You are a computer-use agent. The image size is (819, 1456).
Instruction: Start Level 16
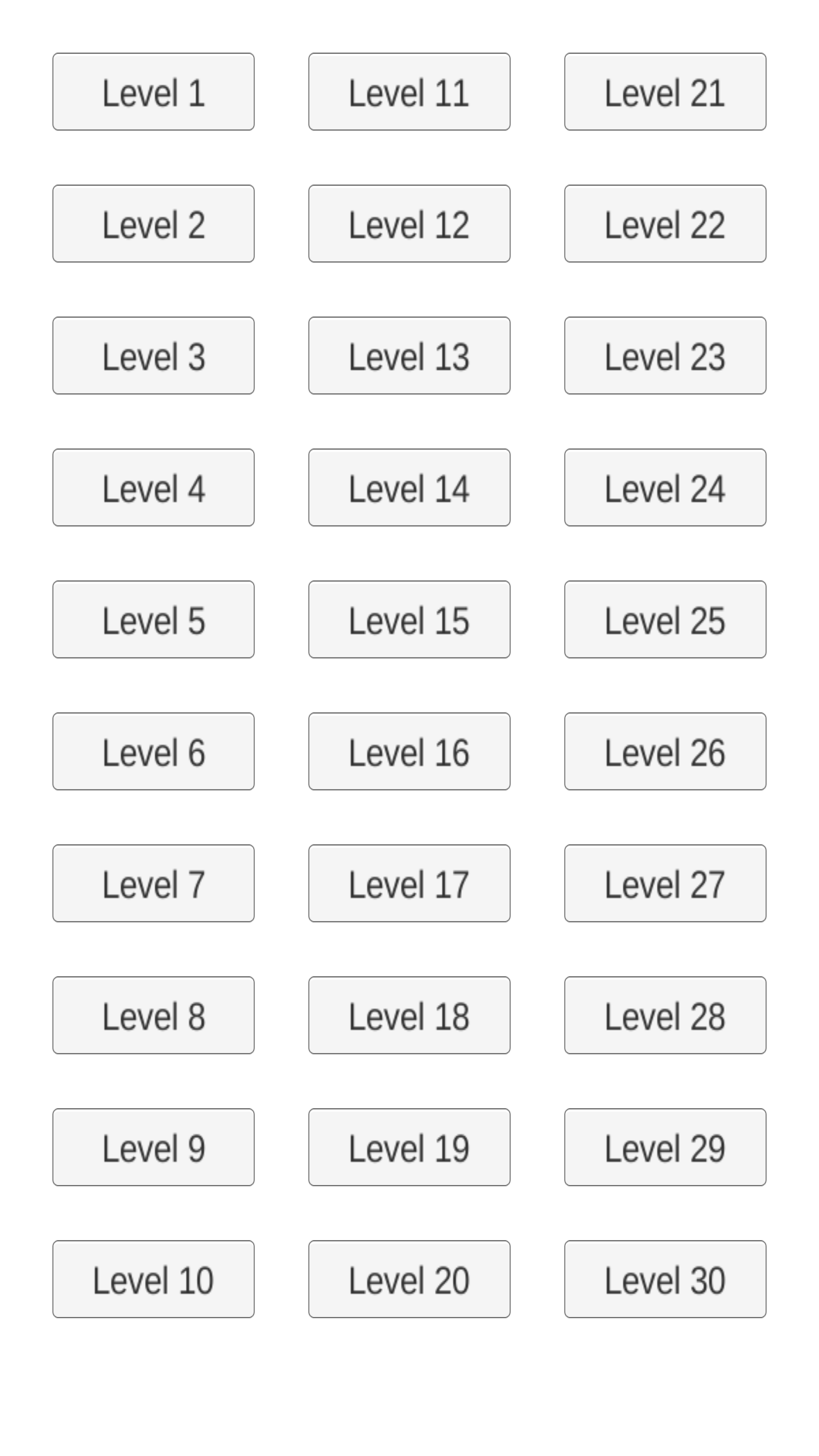click(x=409, y=751)
